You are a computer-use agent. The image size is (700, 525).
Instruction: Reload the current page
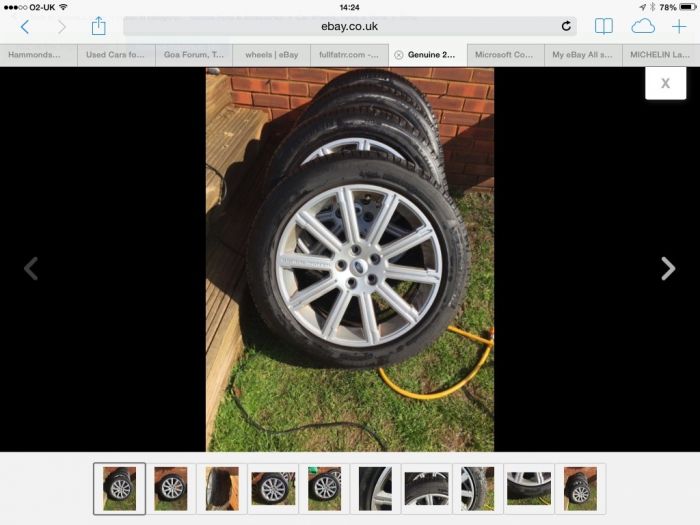click(x=566, y=27)
